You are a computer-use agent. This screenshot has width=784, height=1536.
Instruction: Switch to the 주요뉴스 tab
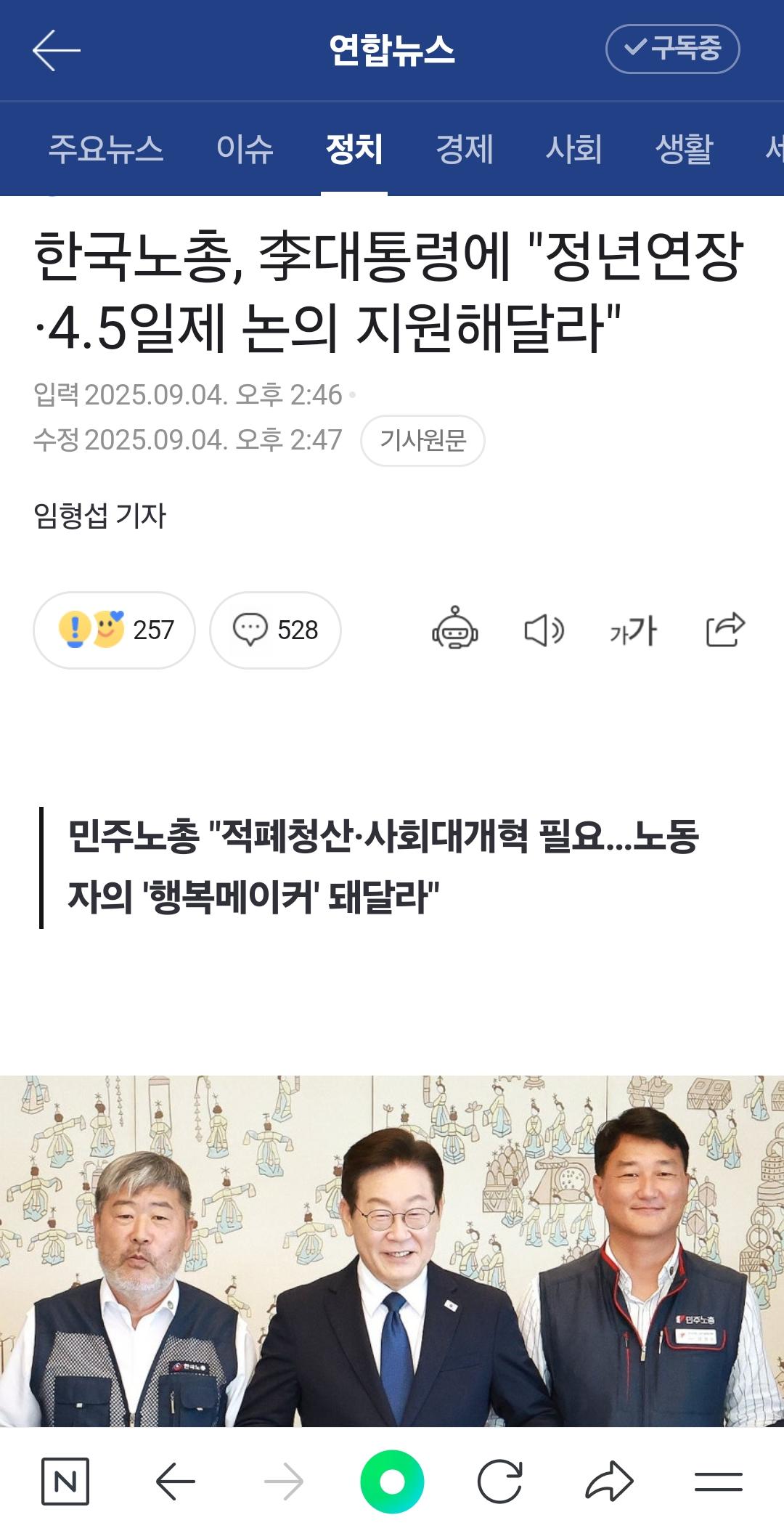coord(106,149)
